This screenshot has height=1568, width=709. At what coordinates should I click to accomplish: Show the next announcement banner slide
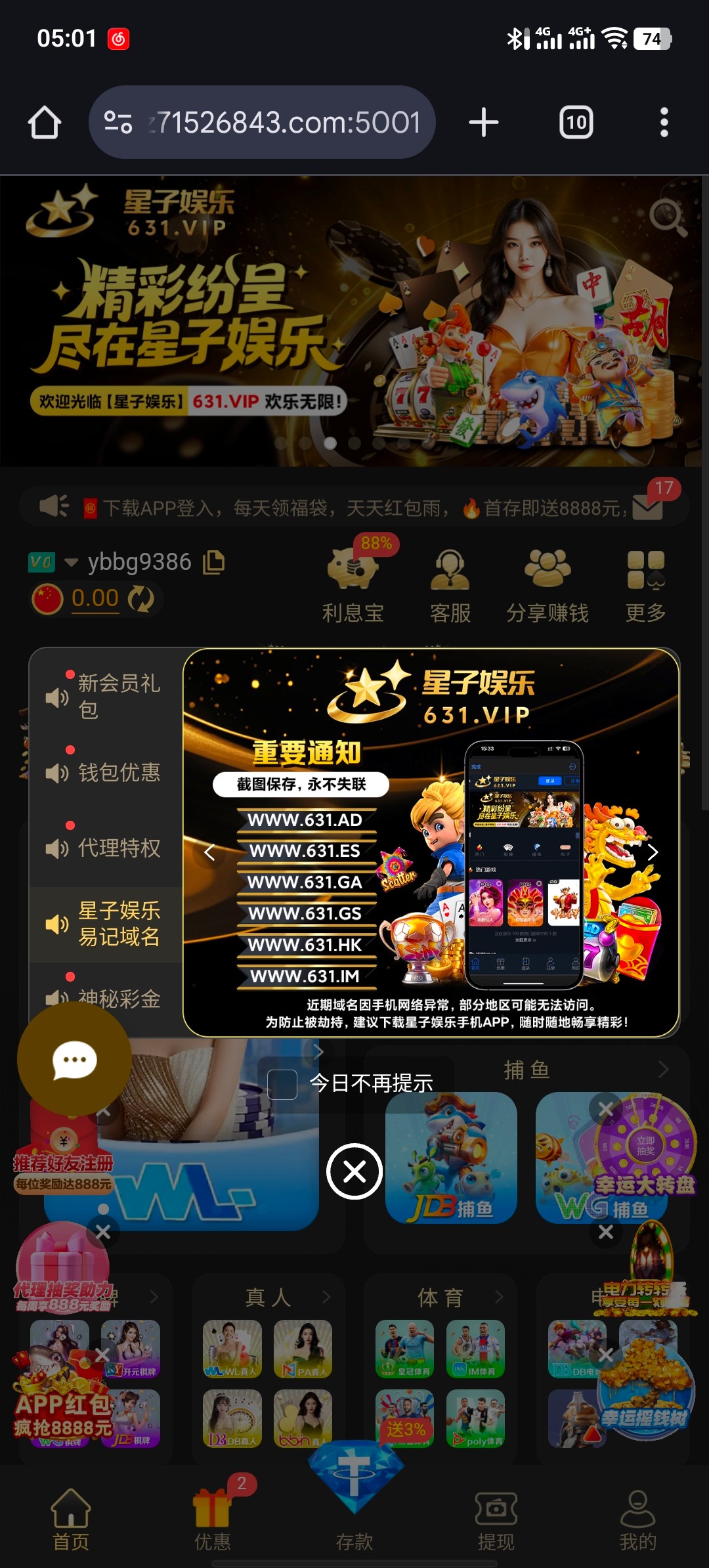click(x=653, y=852)
